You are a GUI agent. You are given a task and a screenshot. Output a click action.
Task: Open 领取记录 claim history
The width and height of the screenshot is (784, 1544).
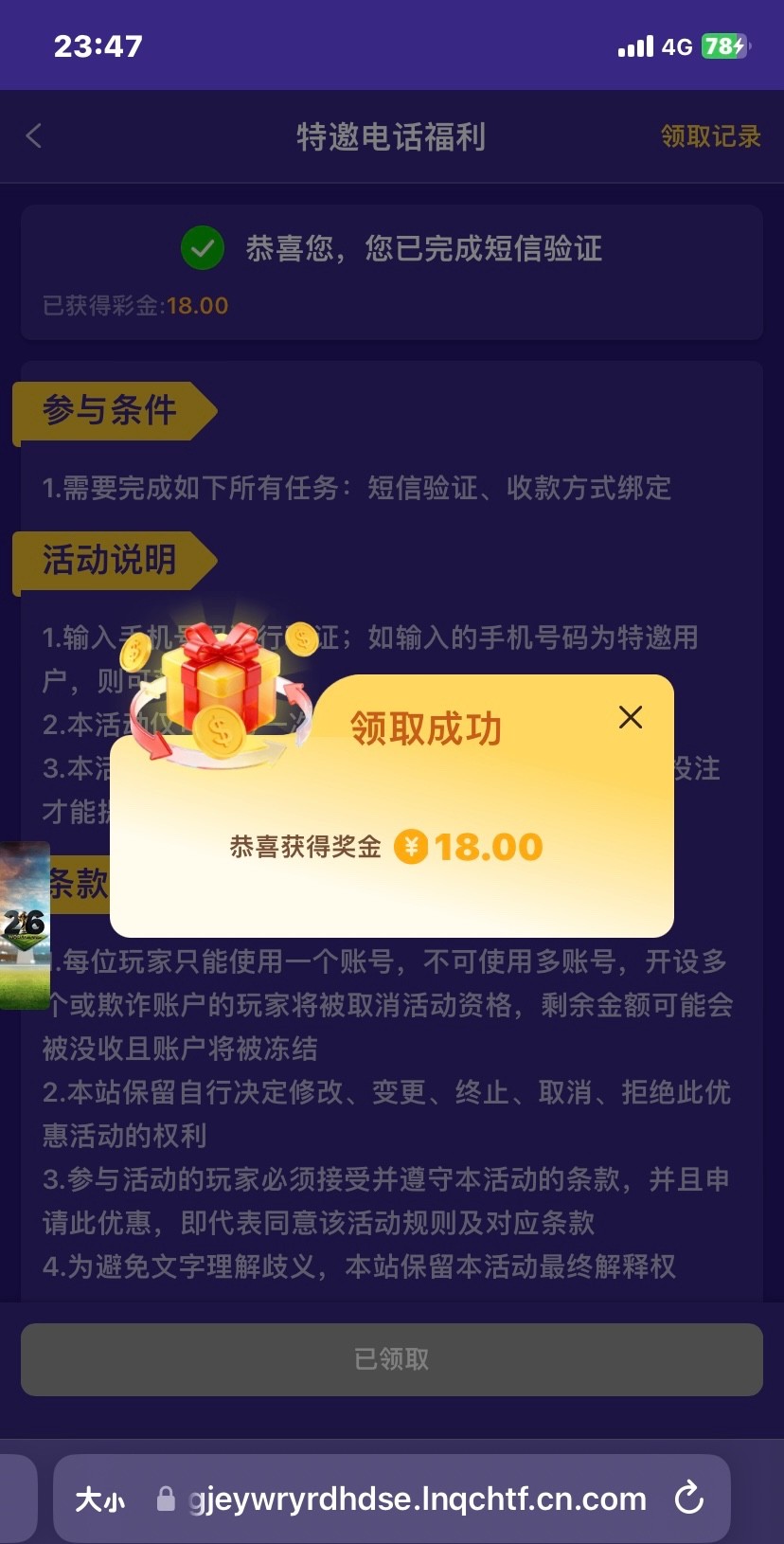click(x=710, y=136)
